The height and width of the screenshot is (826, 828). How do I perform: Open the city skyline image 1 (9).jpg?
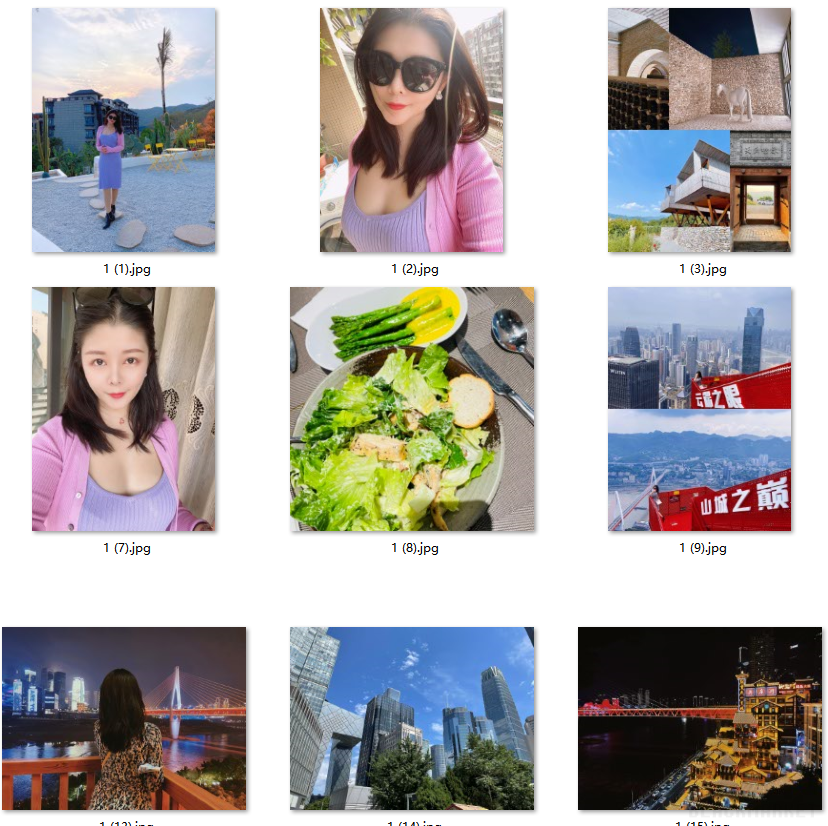(x=699, y=409)
